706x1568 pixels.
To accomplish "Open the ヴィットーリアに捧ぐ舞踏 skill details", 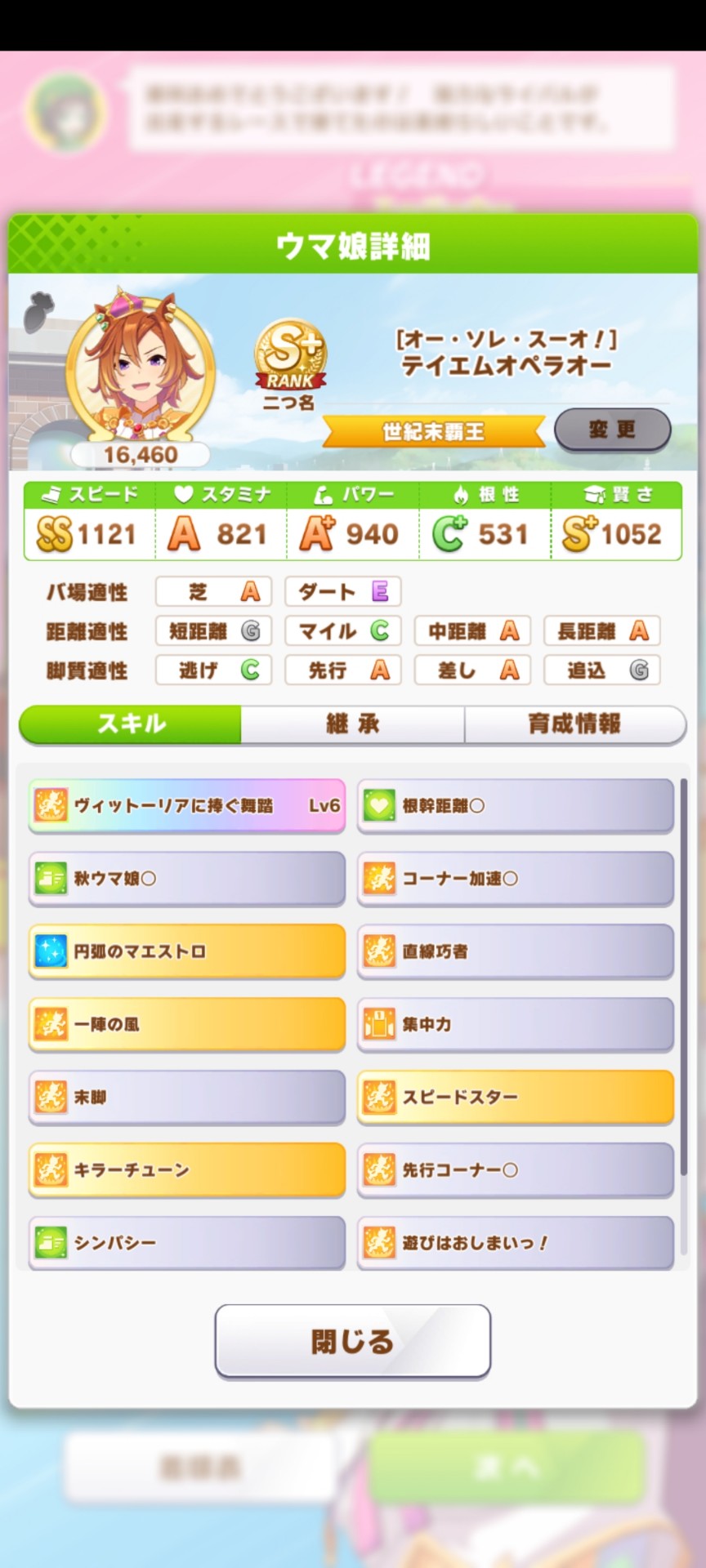I will pos(187,806).
